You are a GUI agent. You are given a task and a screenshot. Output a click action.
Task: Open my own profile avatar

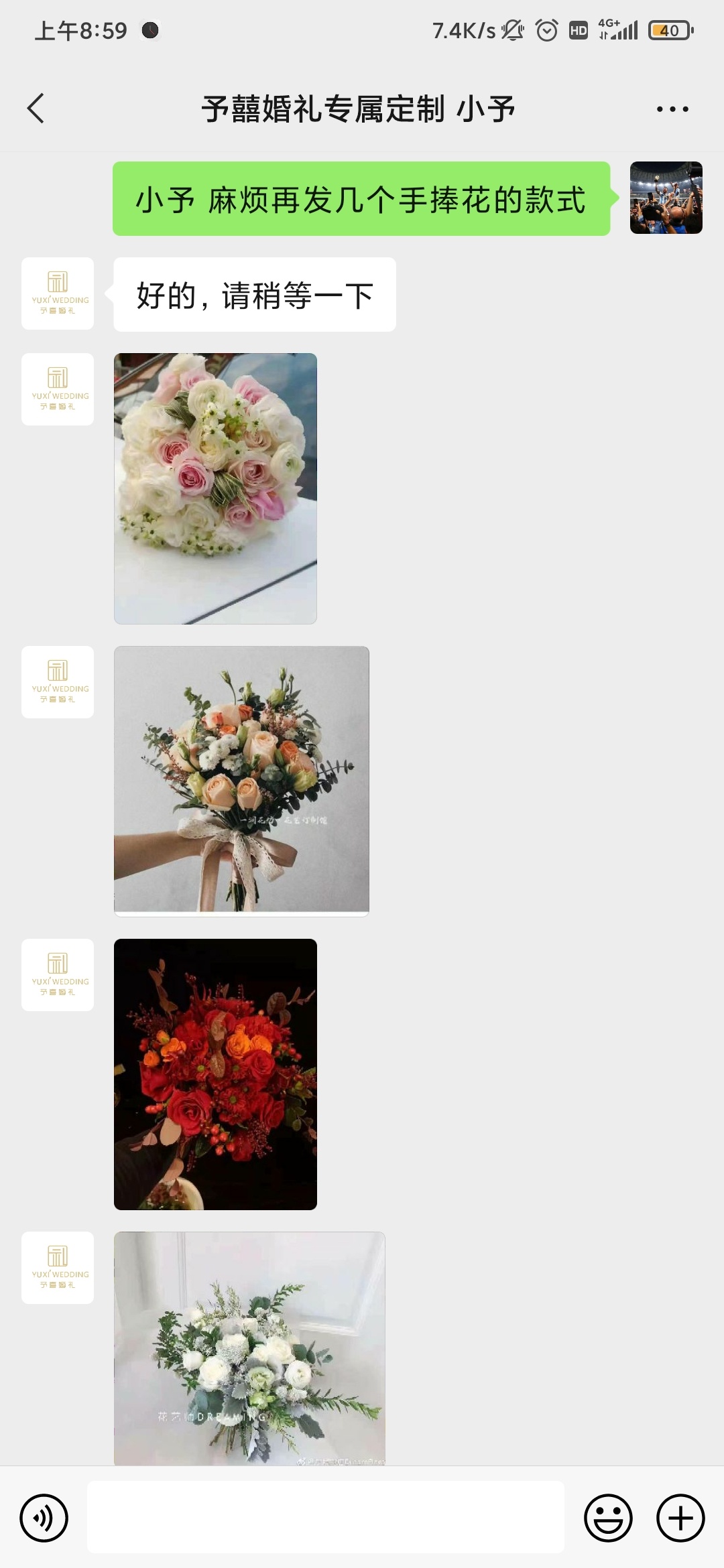coord(666,198)
